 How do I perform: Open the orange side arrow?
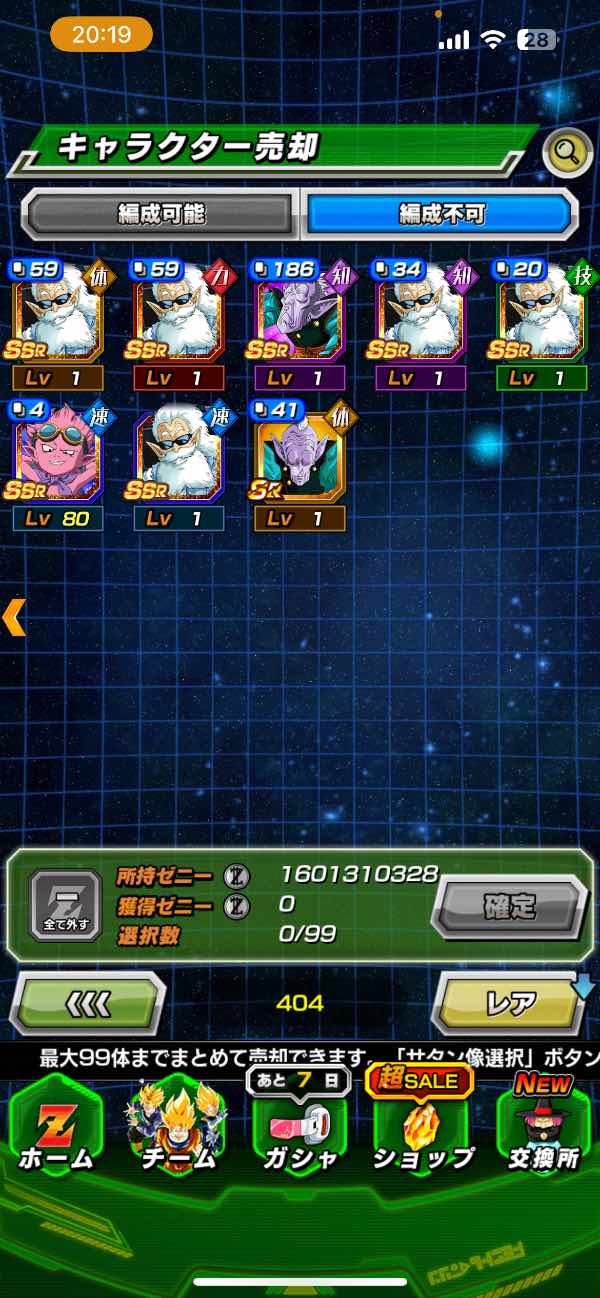13,617
